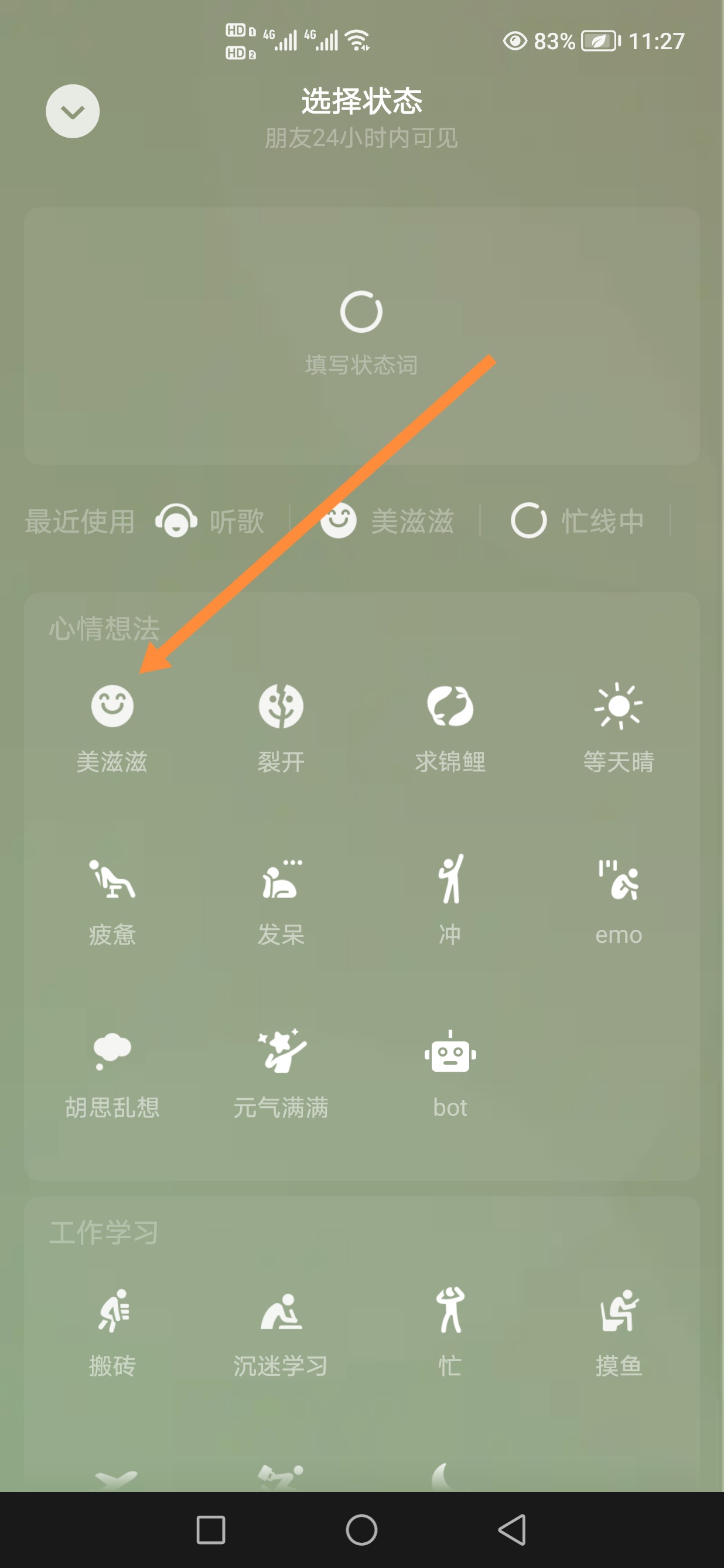The image size is (724, 1568).
Task: Set status to 忙
Action: 450,1333
